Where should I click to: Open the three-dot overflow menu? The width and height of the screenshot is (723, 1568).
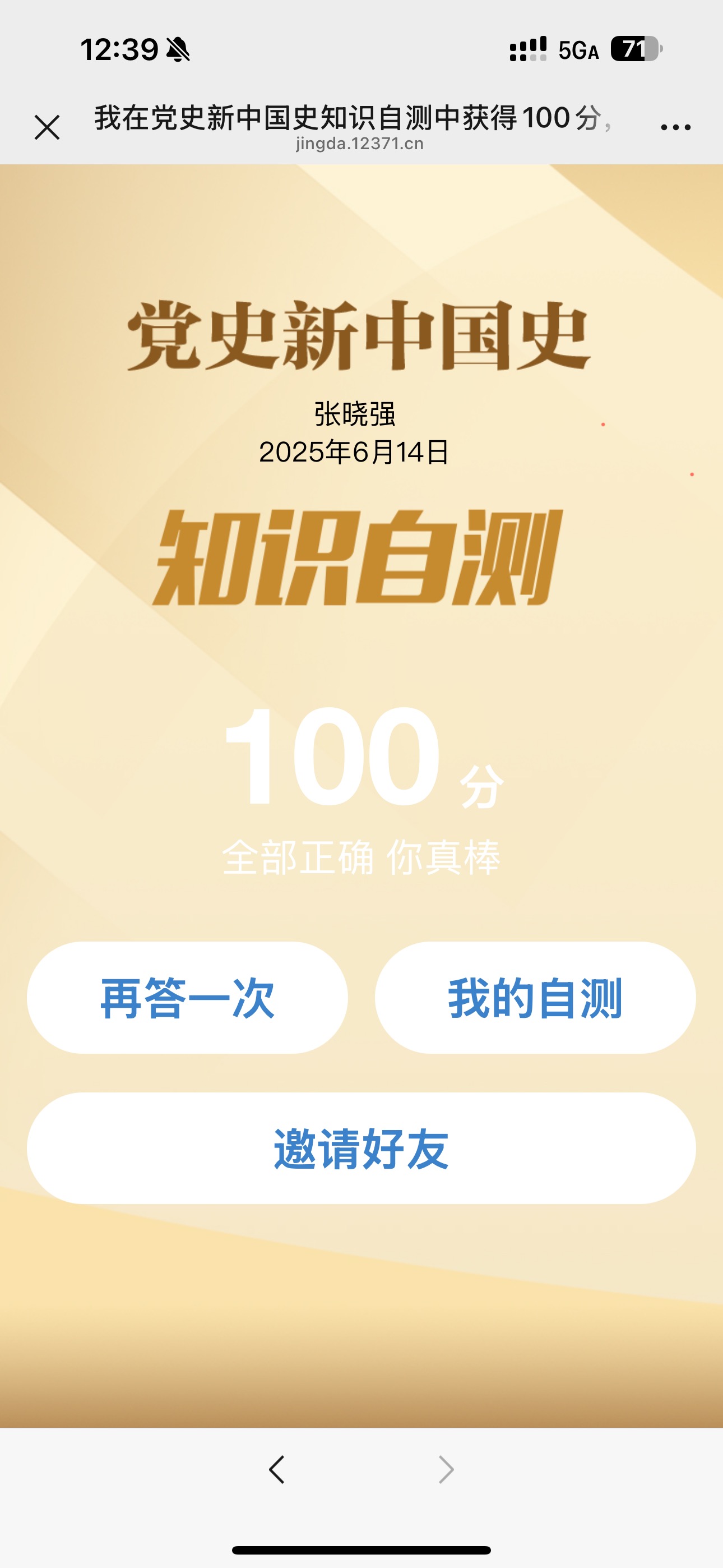675,128
